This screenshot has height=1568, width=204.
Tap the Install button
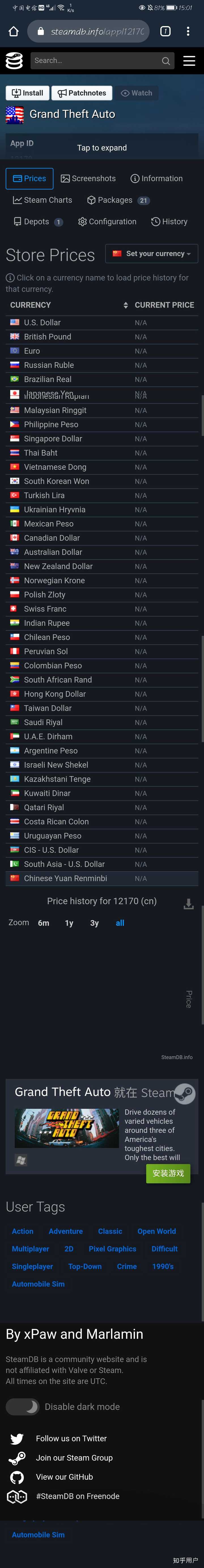tap(27, 93)
